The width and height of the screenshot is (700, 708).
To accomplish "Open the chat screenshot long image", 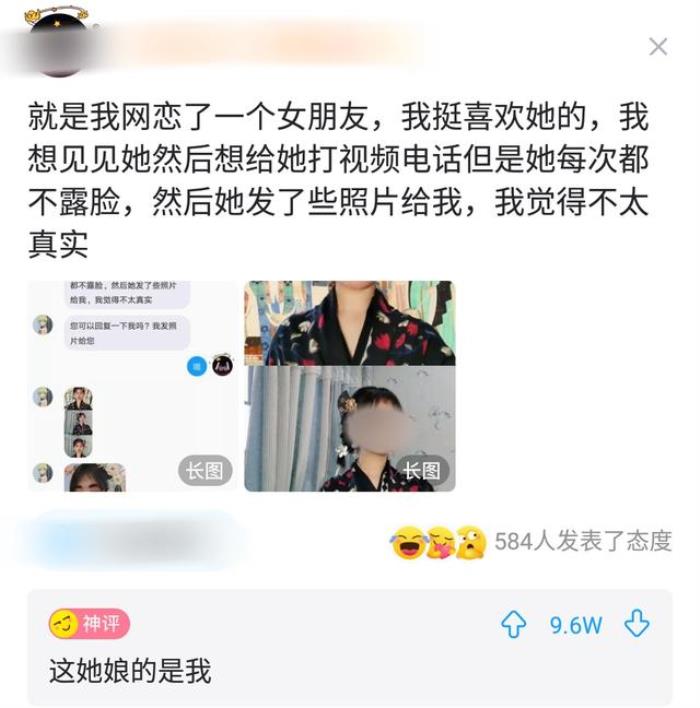I will 133,386.
